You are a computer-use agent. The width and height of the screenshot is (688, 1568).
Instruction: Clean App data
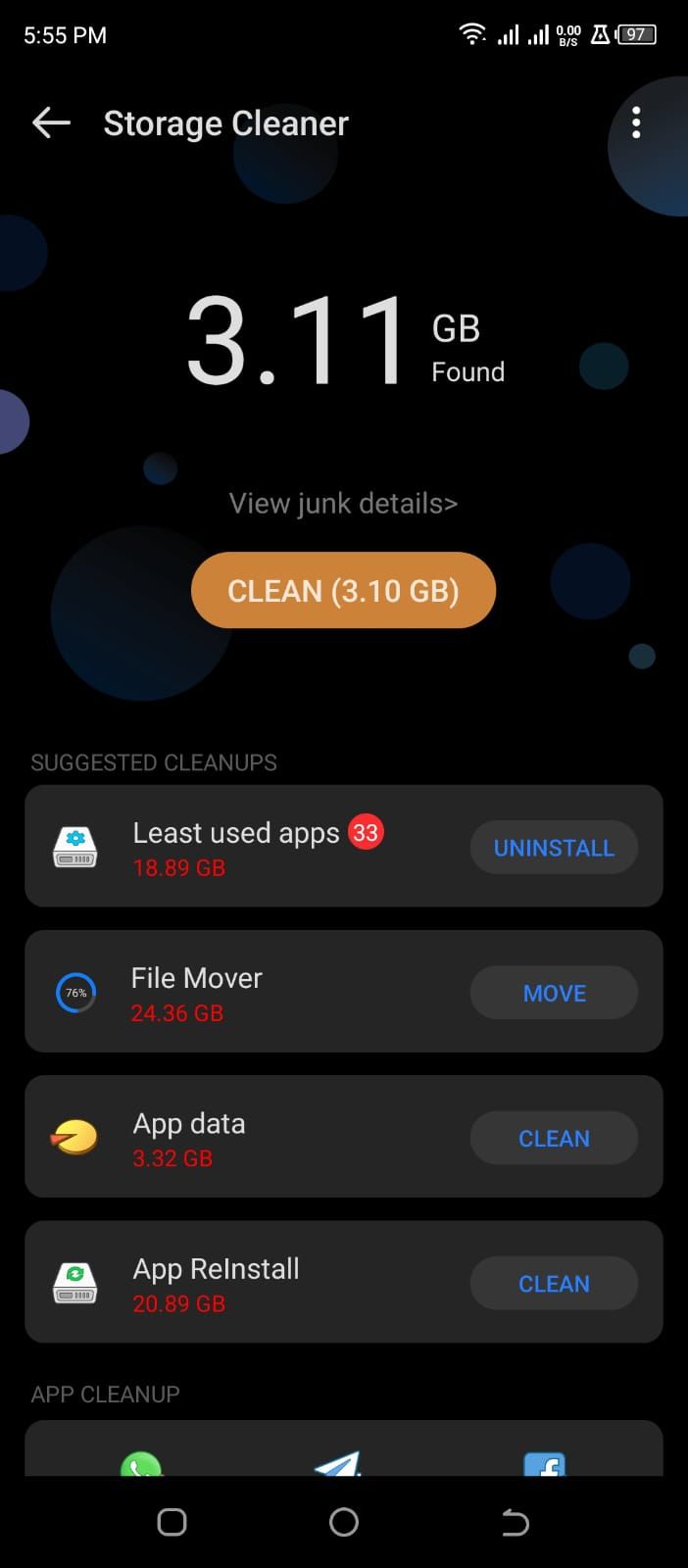pyautogui.click(x=554, y=1138)
